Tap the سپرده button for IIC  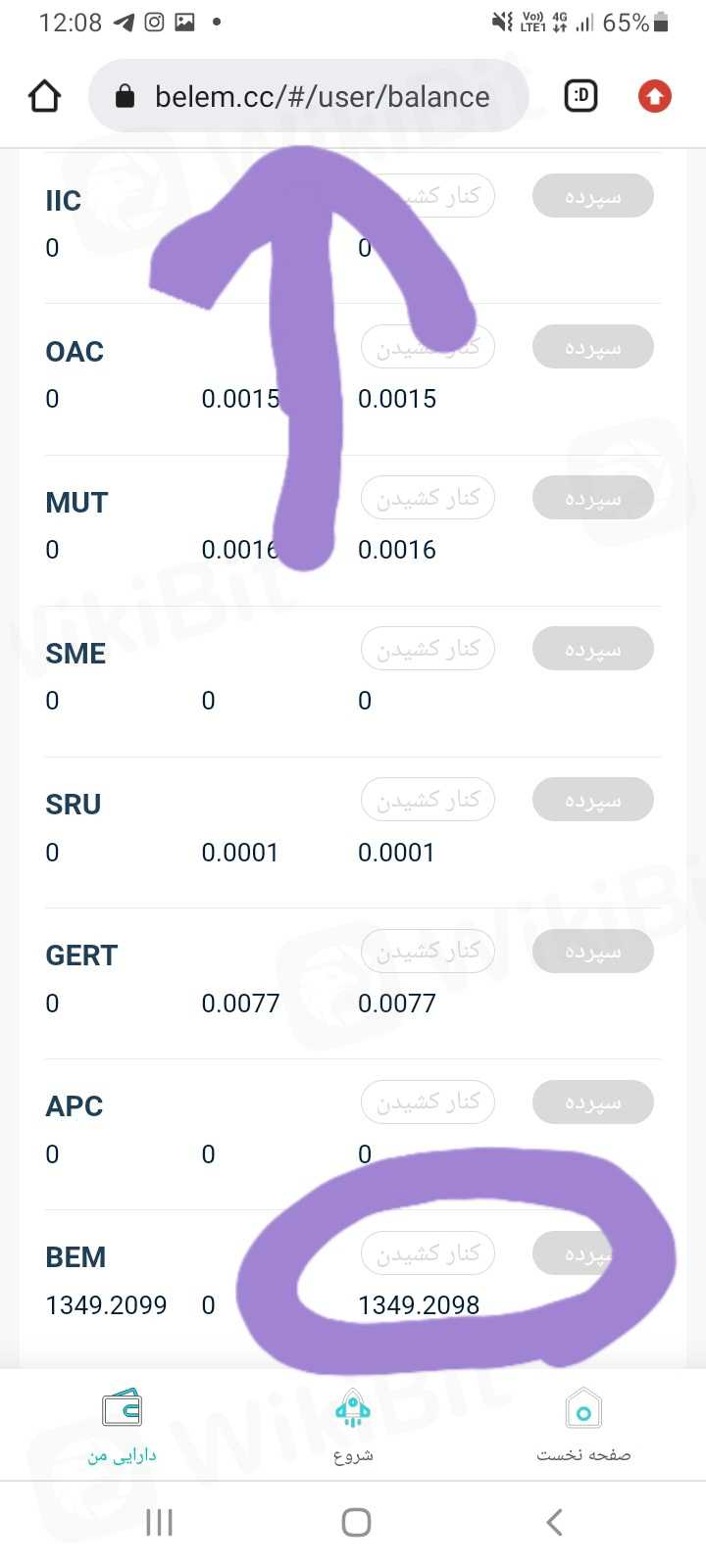[x=593, y=196]
